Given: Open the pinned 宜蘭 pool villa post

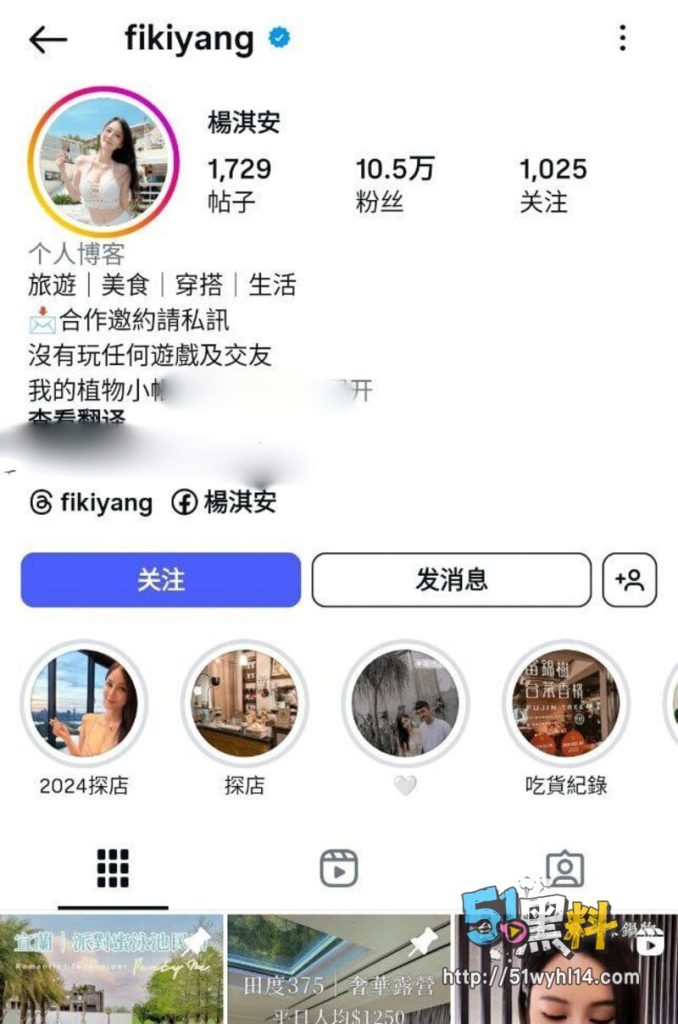Looking at the screenshot, I should coord(112,970).
